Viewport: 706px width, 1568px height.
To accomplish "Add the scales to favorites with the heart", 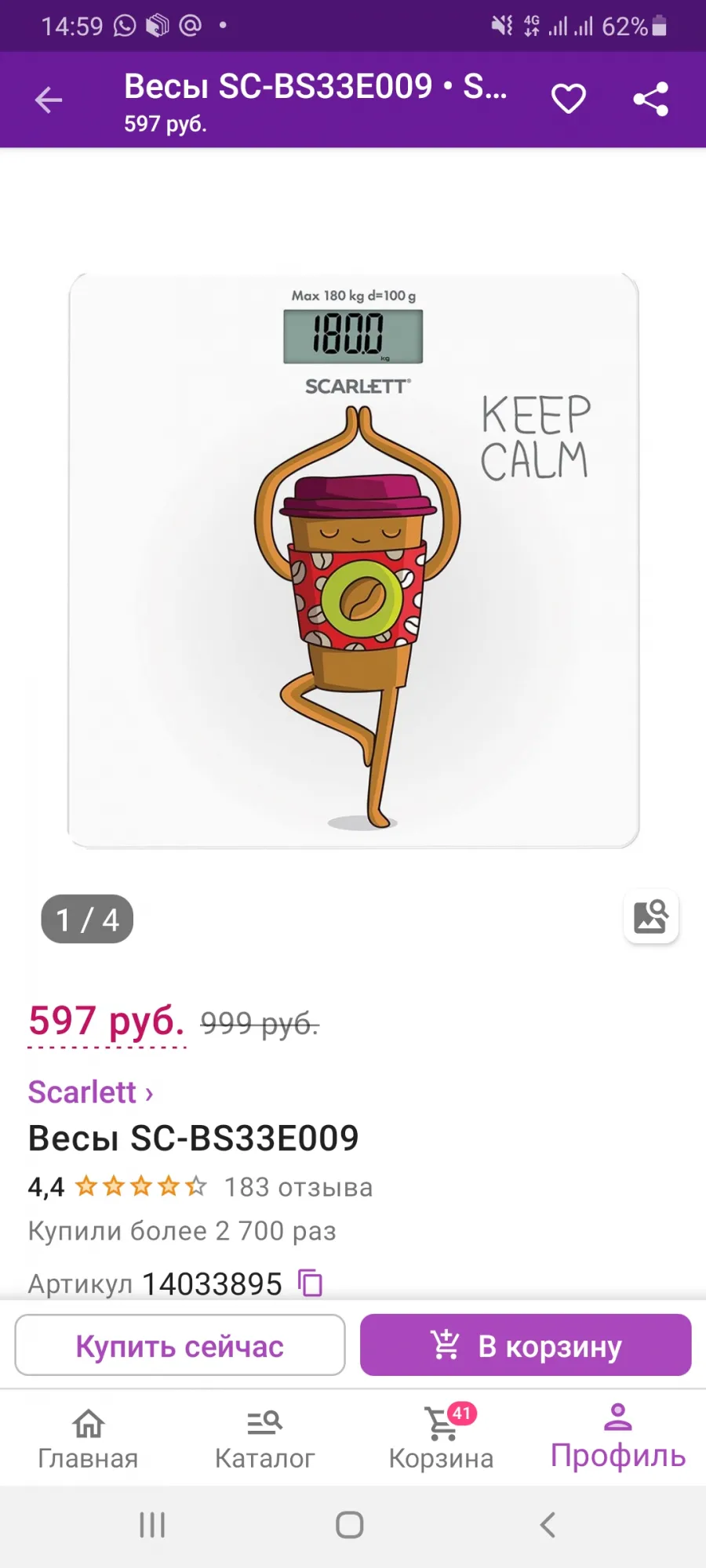I will [569, 99].
